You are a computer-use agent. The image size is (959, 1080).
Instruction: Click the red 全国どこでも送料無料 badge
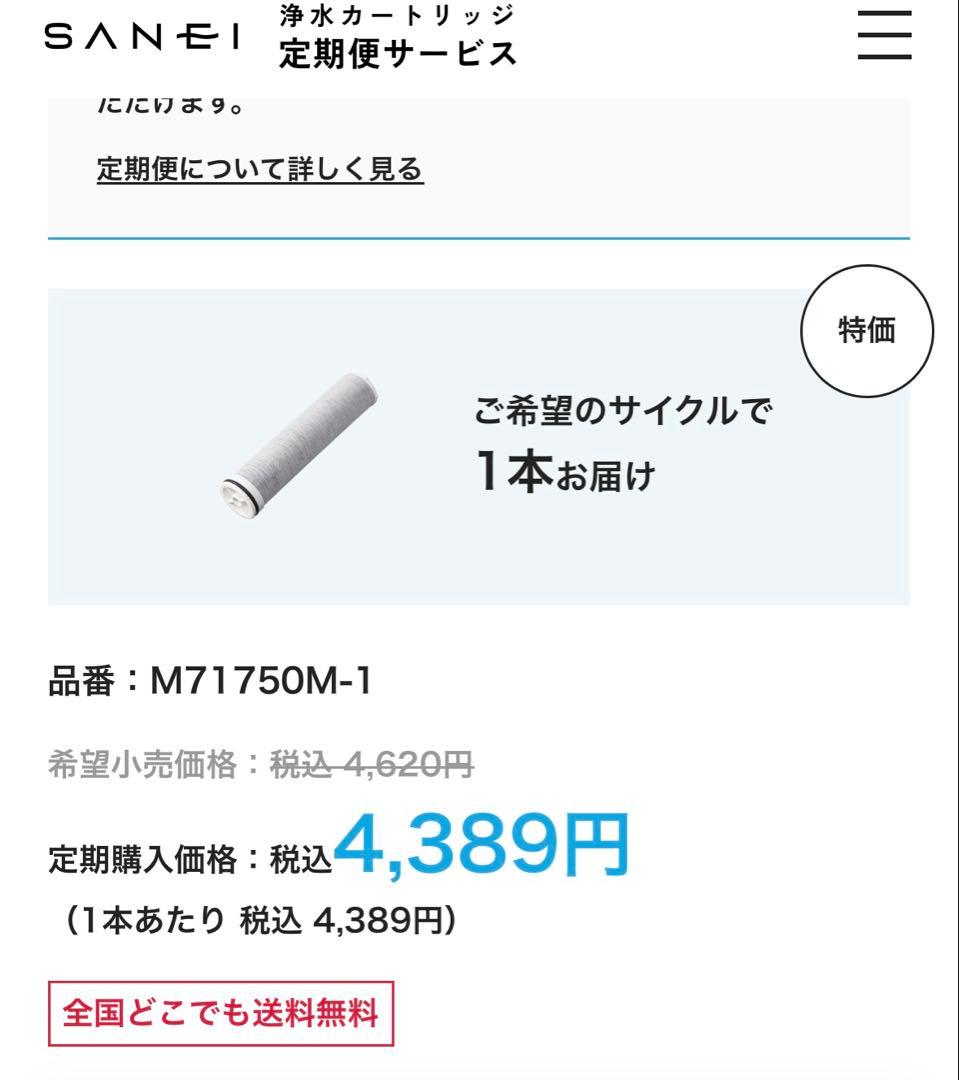point(222,1013)
